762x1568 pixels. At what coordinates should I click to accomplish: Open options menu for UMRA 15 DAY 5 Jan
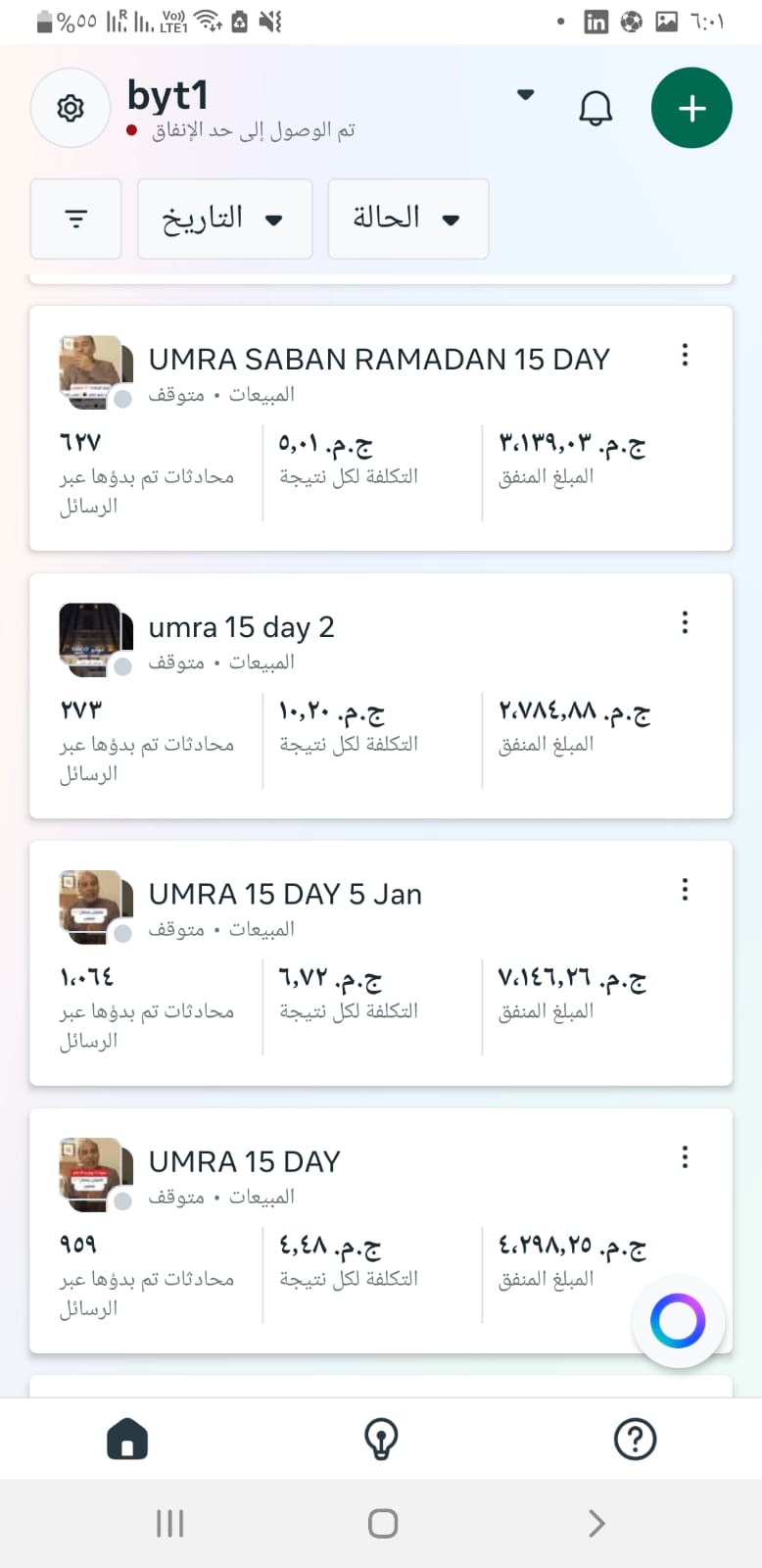click(685, 890)
